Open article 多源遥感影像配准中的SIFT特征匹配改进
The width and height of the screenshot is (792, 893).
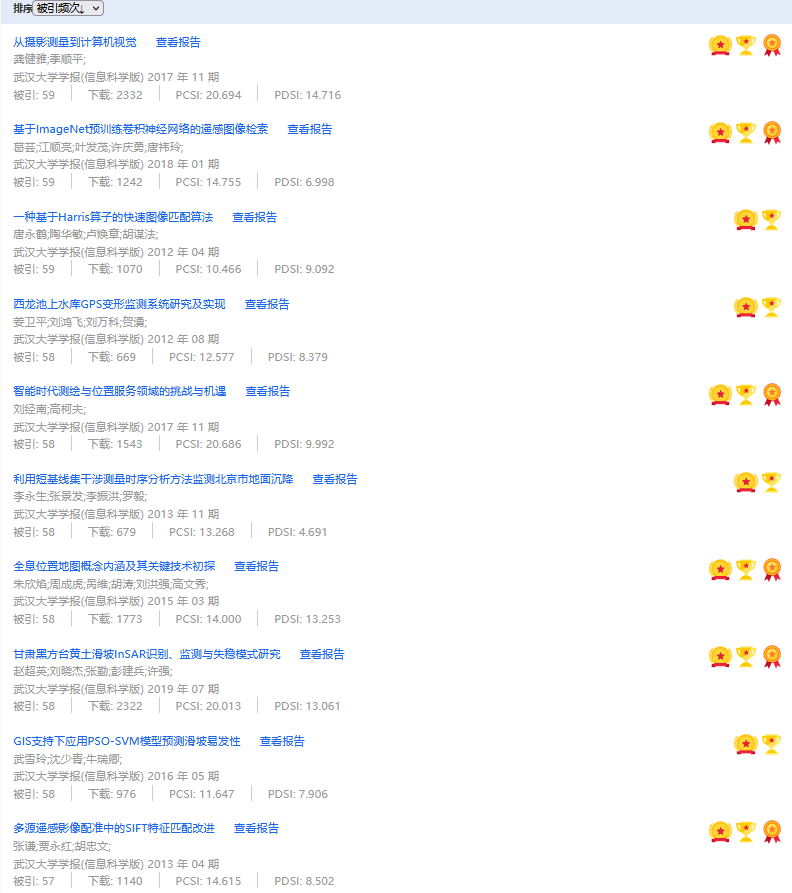tap(114, 828)
